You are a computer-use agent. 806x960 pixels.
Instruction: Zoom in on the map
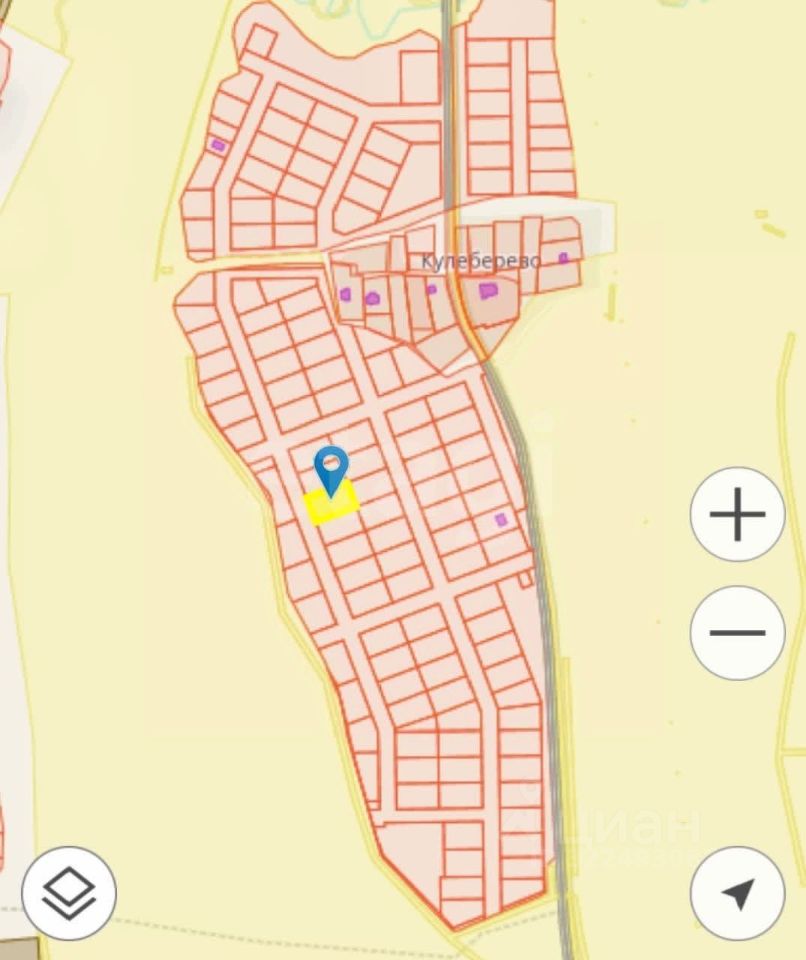click(737, 515)
